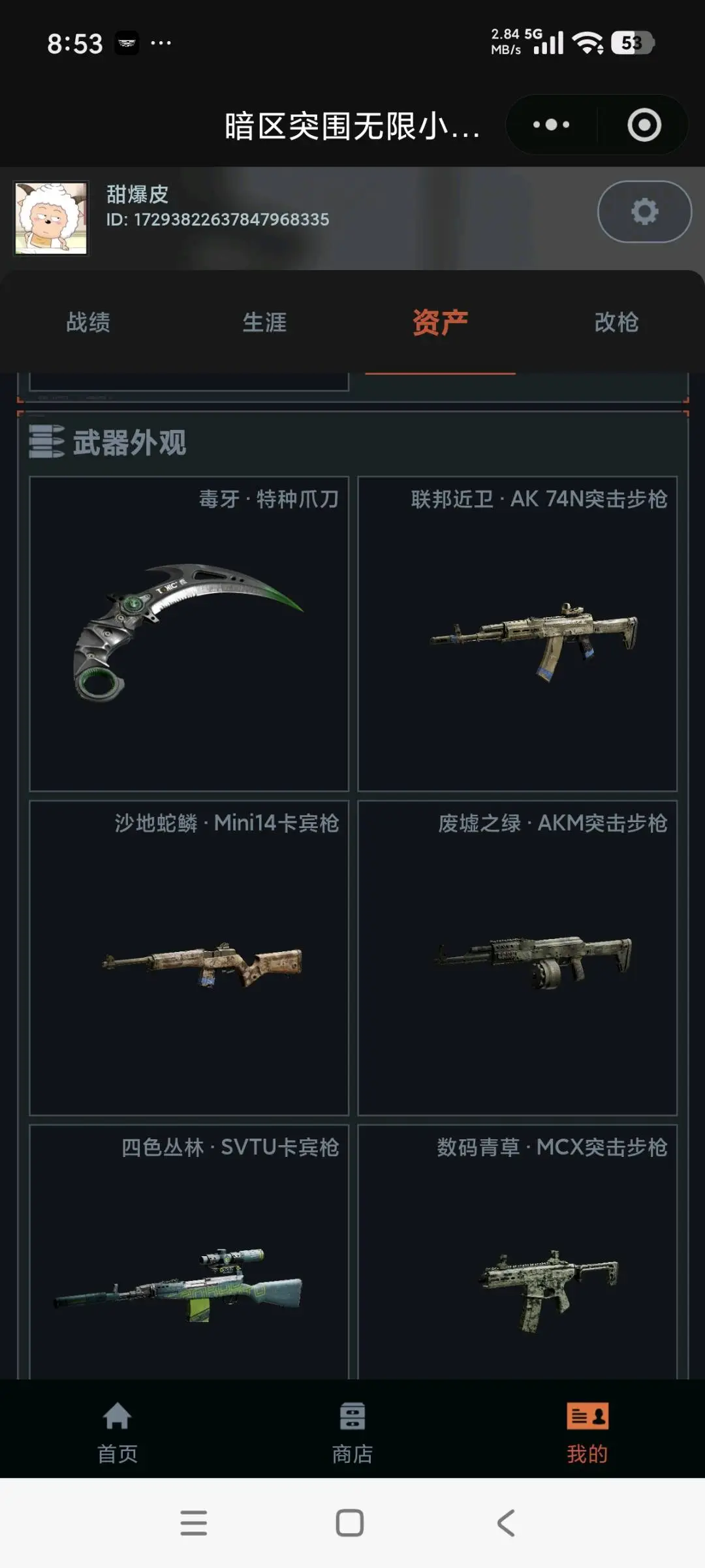Viewport: 705px width, 1568px height.
Task: Open the 毒牙·特种爪刀 skin card
Action: click(189, 634)
